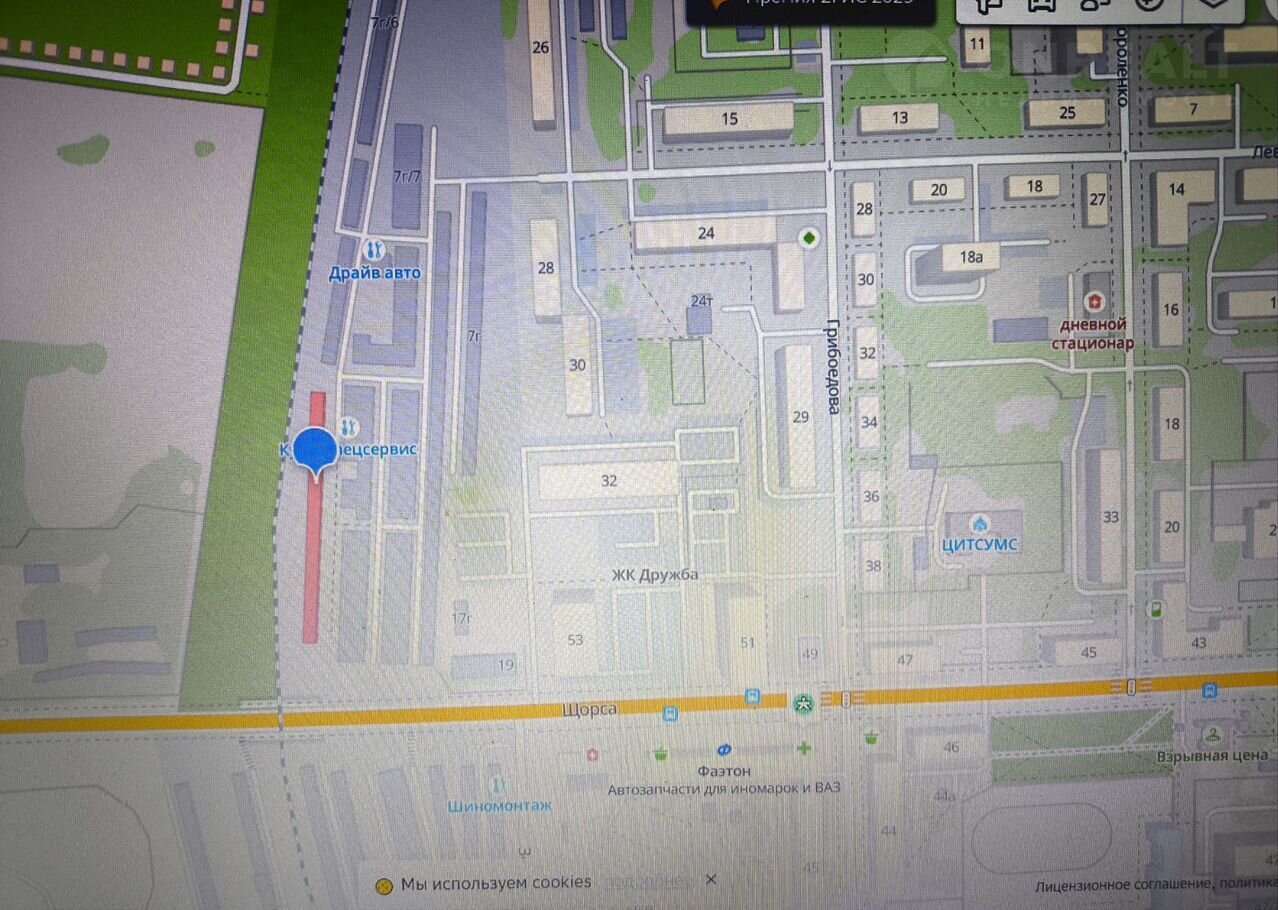This screenshot has height=910, width=1278.
Task: Select the Взрывная цена marker
Action: (1212, 735)
